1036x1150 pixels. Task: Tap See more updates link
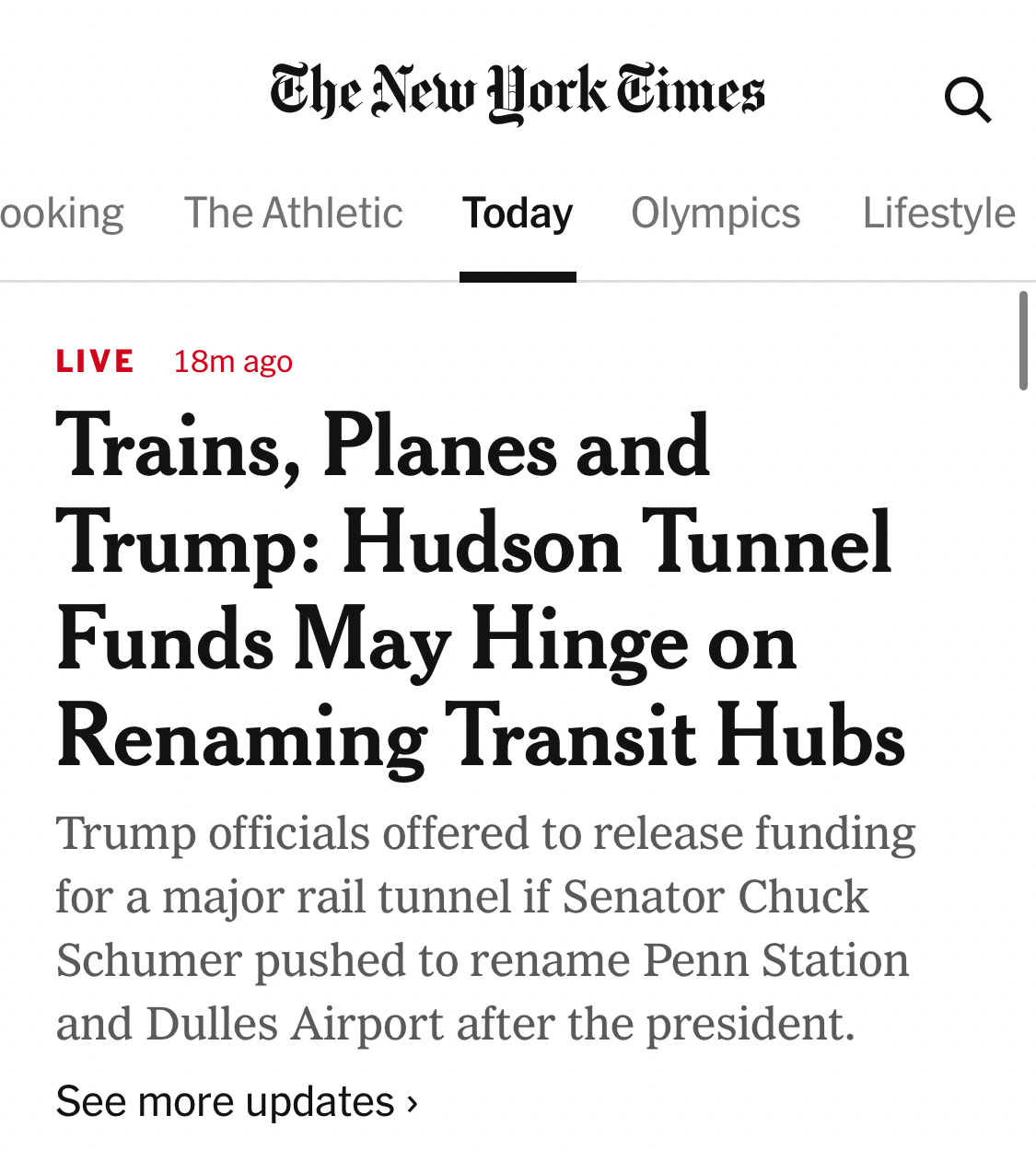pos(237,1102)
